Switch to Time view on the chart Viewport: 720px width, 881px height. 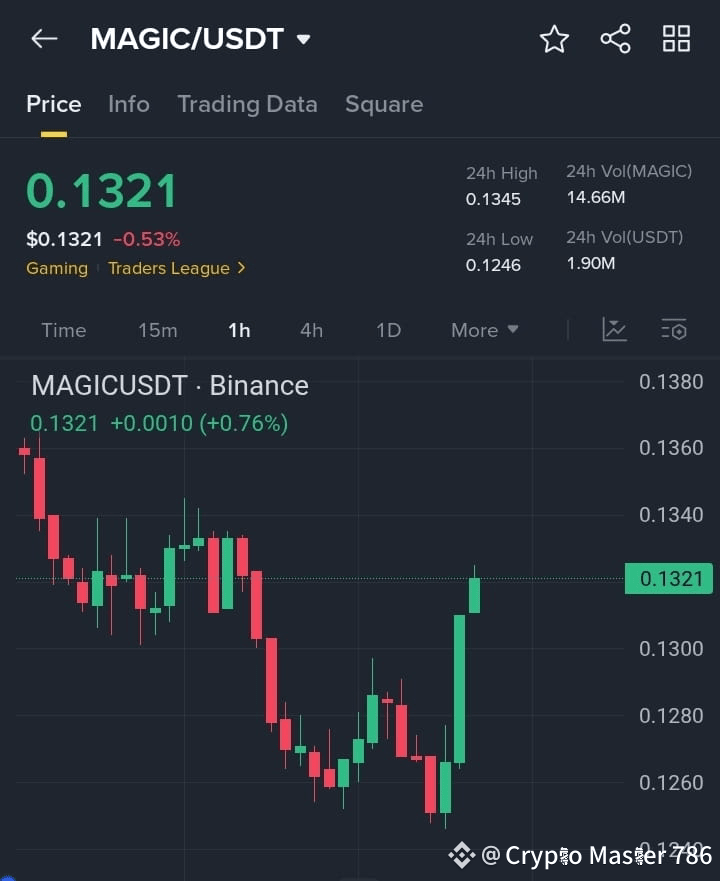tap(63, 329)
